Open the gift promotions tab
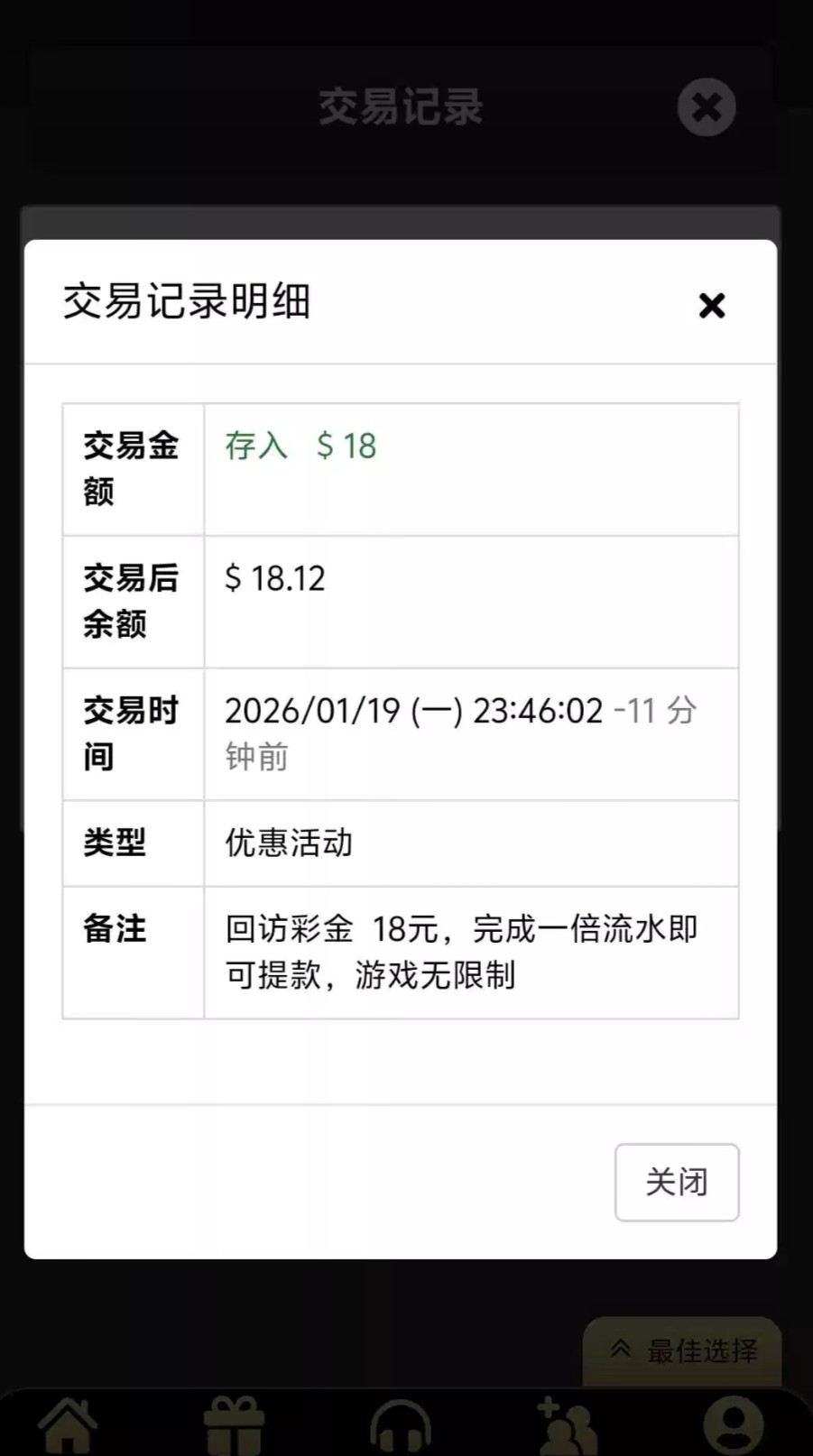The height and width of the screenshot is (1456, 813). point(235,1427)
